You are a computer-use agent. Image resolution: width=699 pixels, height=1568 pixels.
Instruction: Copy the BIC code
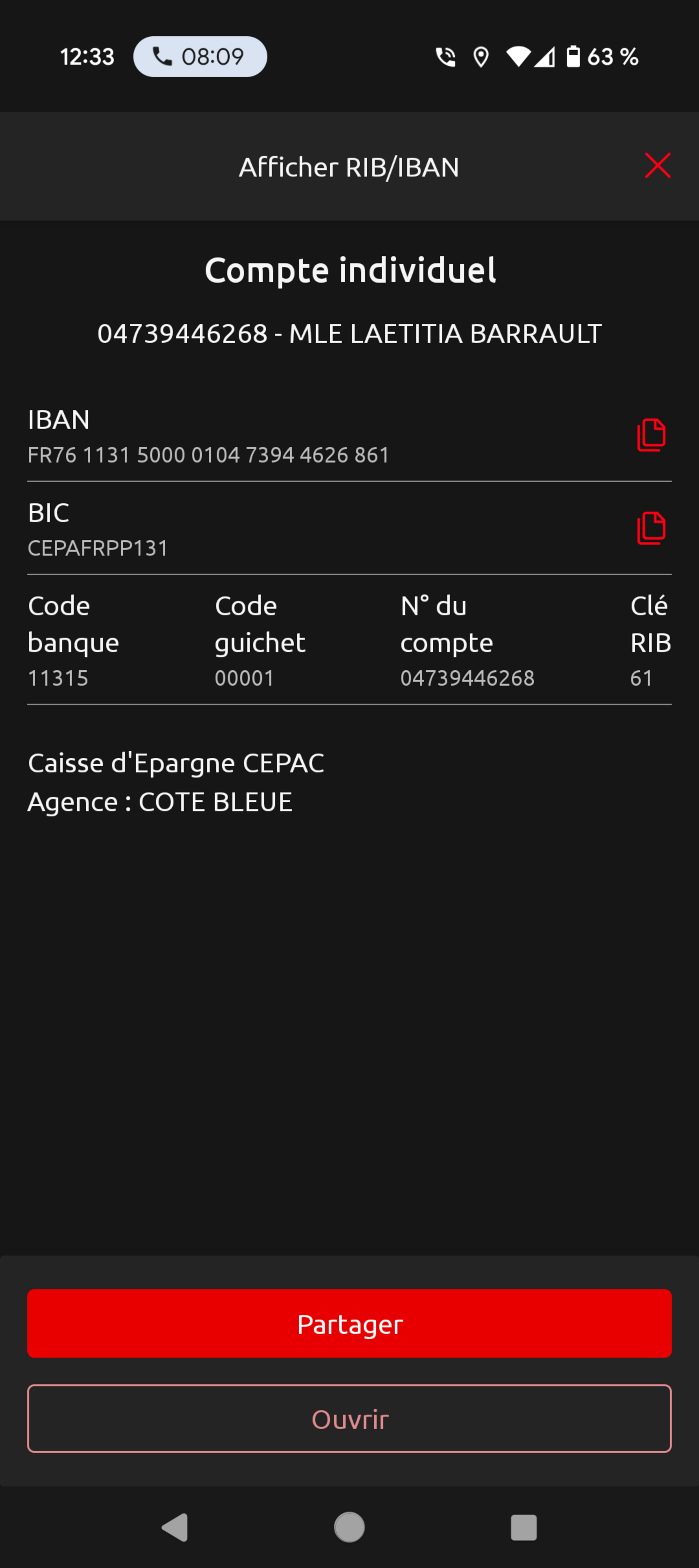651,528
